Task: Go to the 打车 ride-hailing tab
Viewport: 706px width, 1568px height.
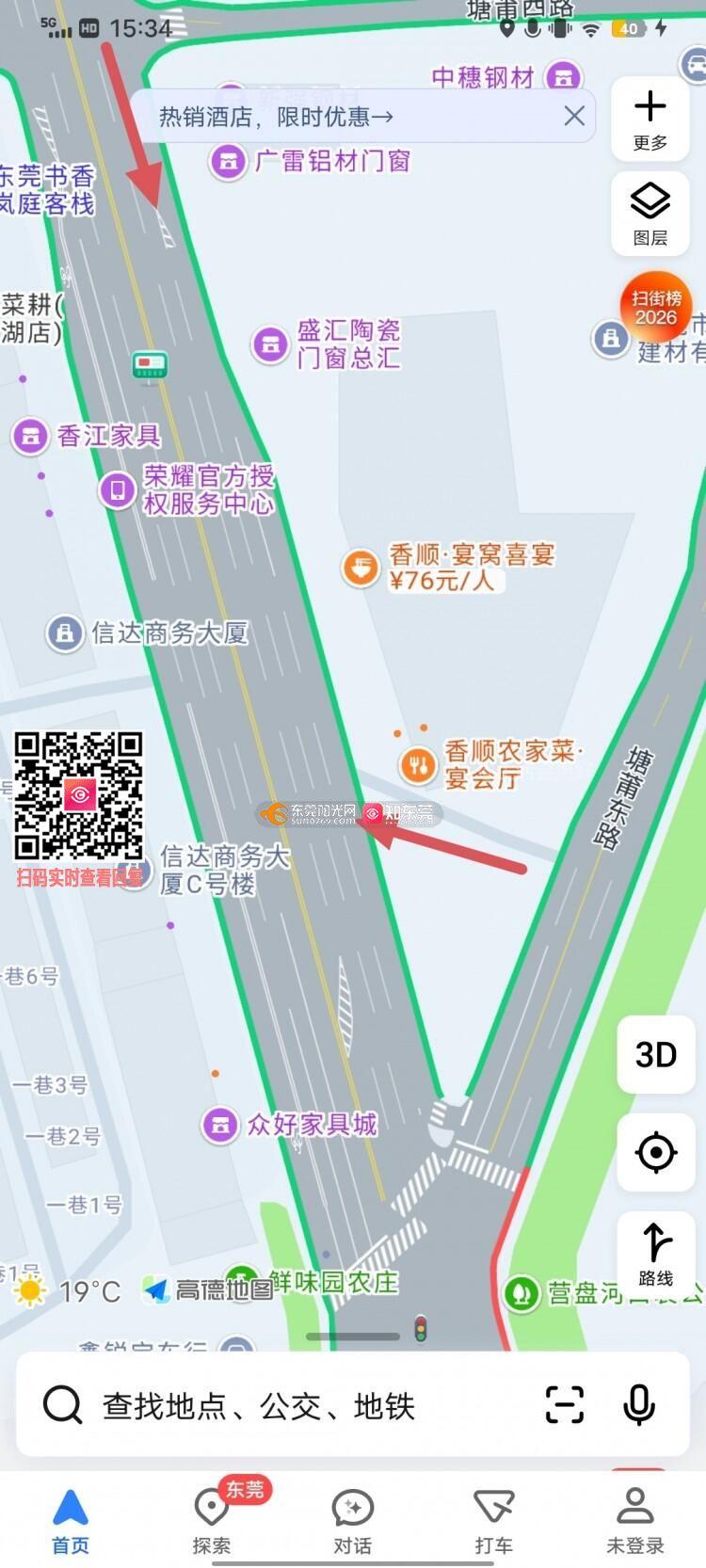Action: (494, 1519)
